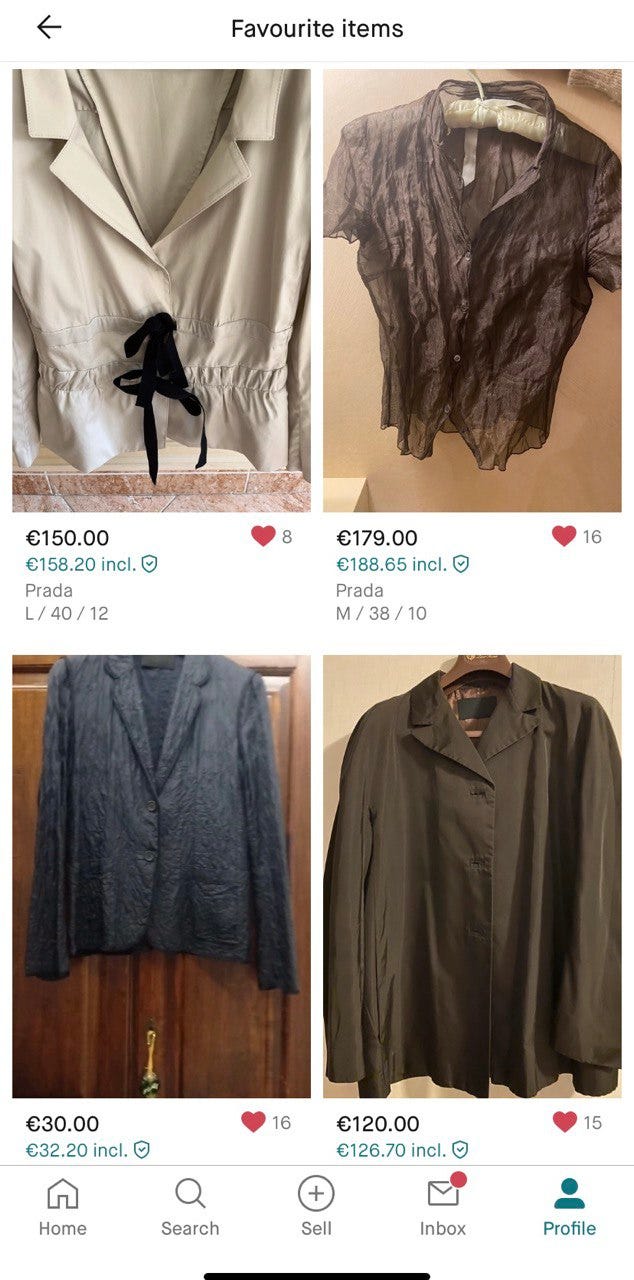The height and width of the screenshot is (1280, 634).
Task: Open the €150.00 Prada beige jacket listing
Action: click(161, 290)
